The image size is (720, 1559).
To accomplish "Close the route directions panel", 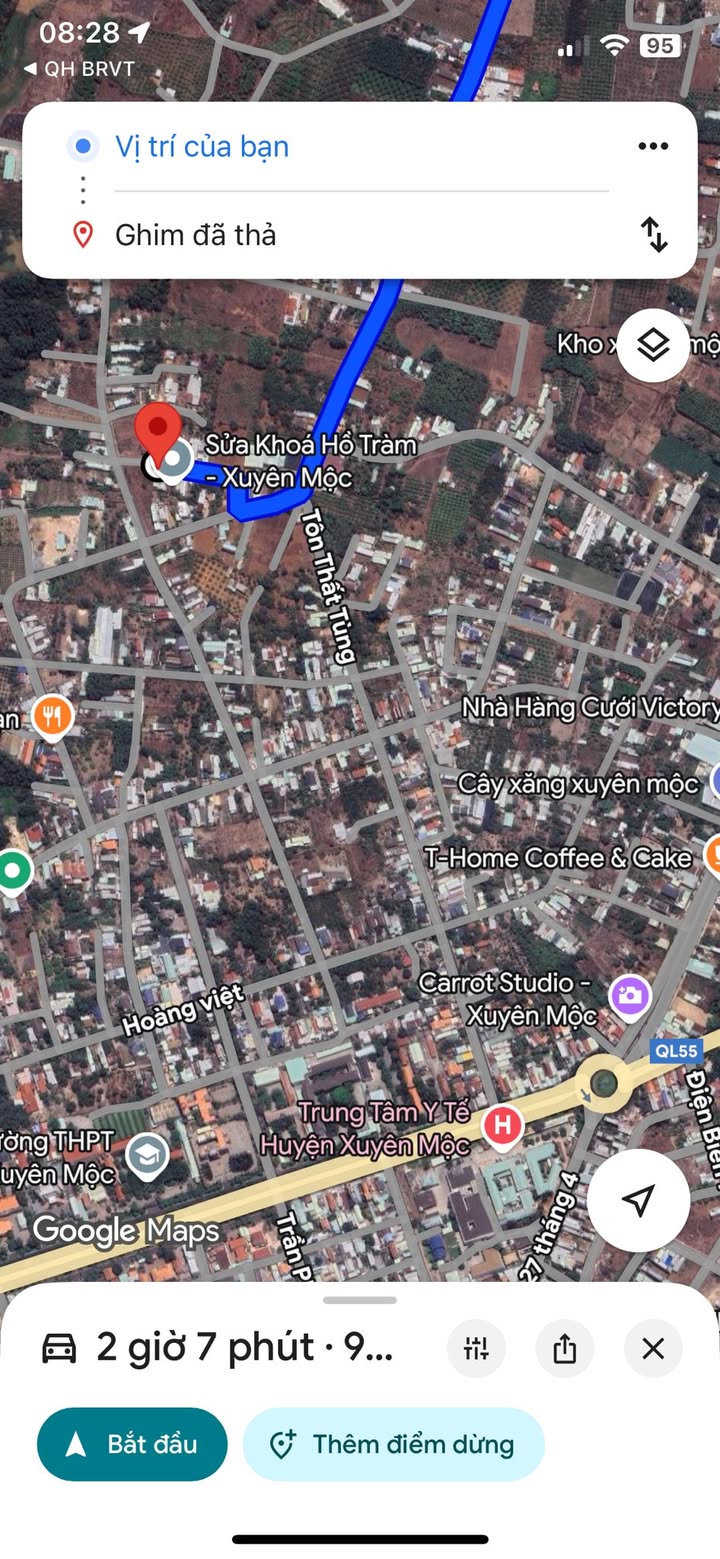I will click(x=653, y=1348).
